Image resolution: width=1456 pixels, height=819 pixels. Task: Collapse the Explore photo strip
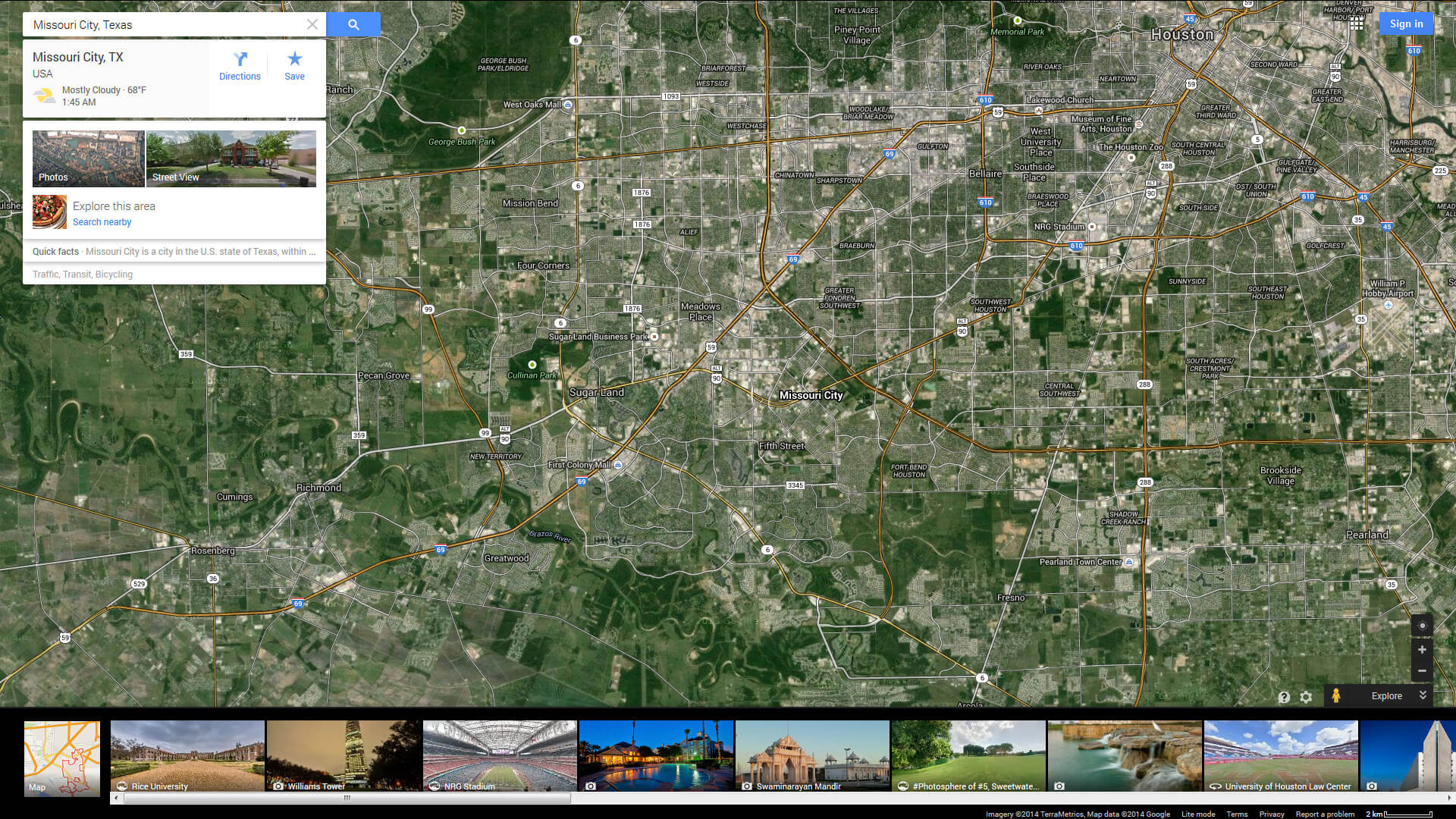pyautogui.click(x=1423, y=695)
